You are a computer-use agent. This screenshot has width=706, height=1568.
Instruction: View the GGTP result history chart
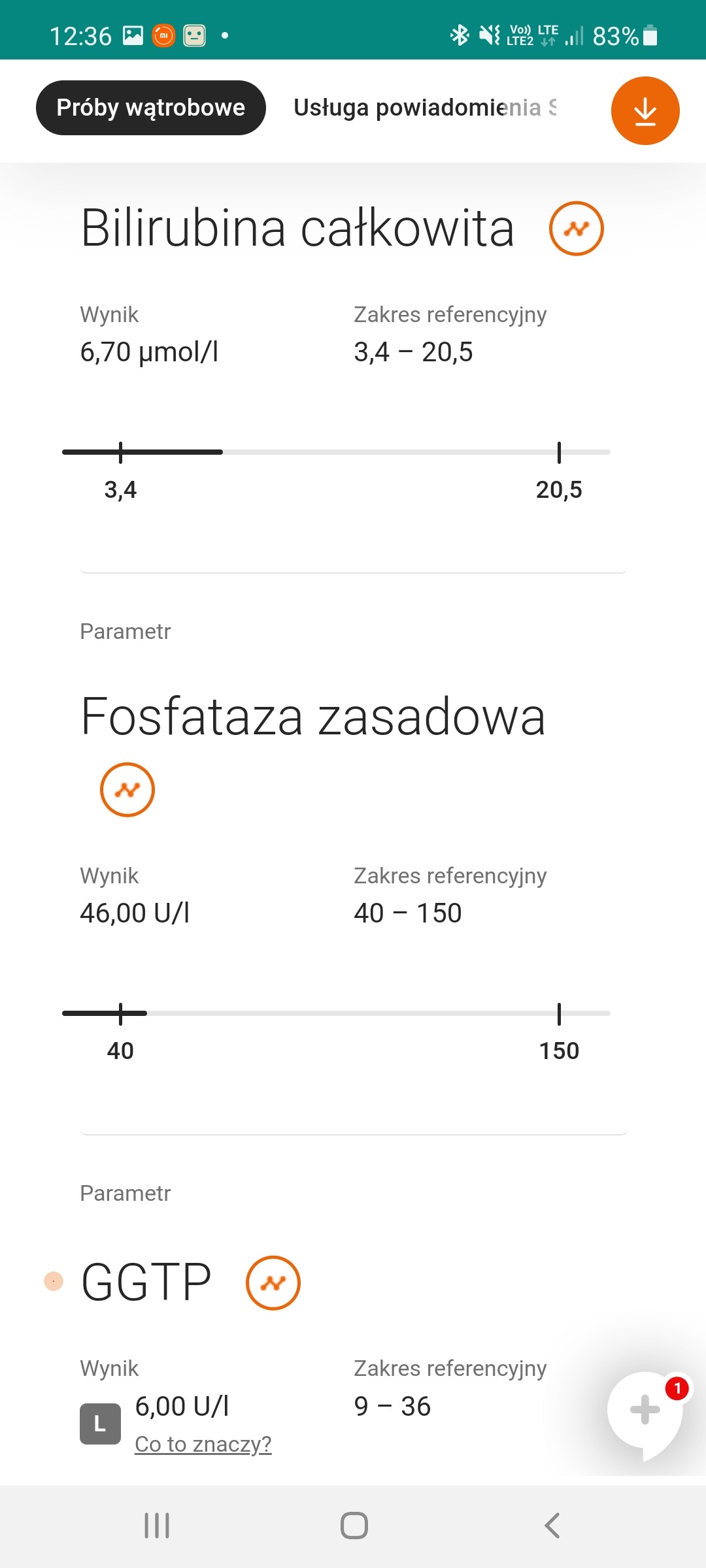click(273, 1282)
